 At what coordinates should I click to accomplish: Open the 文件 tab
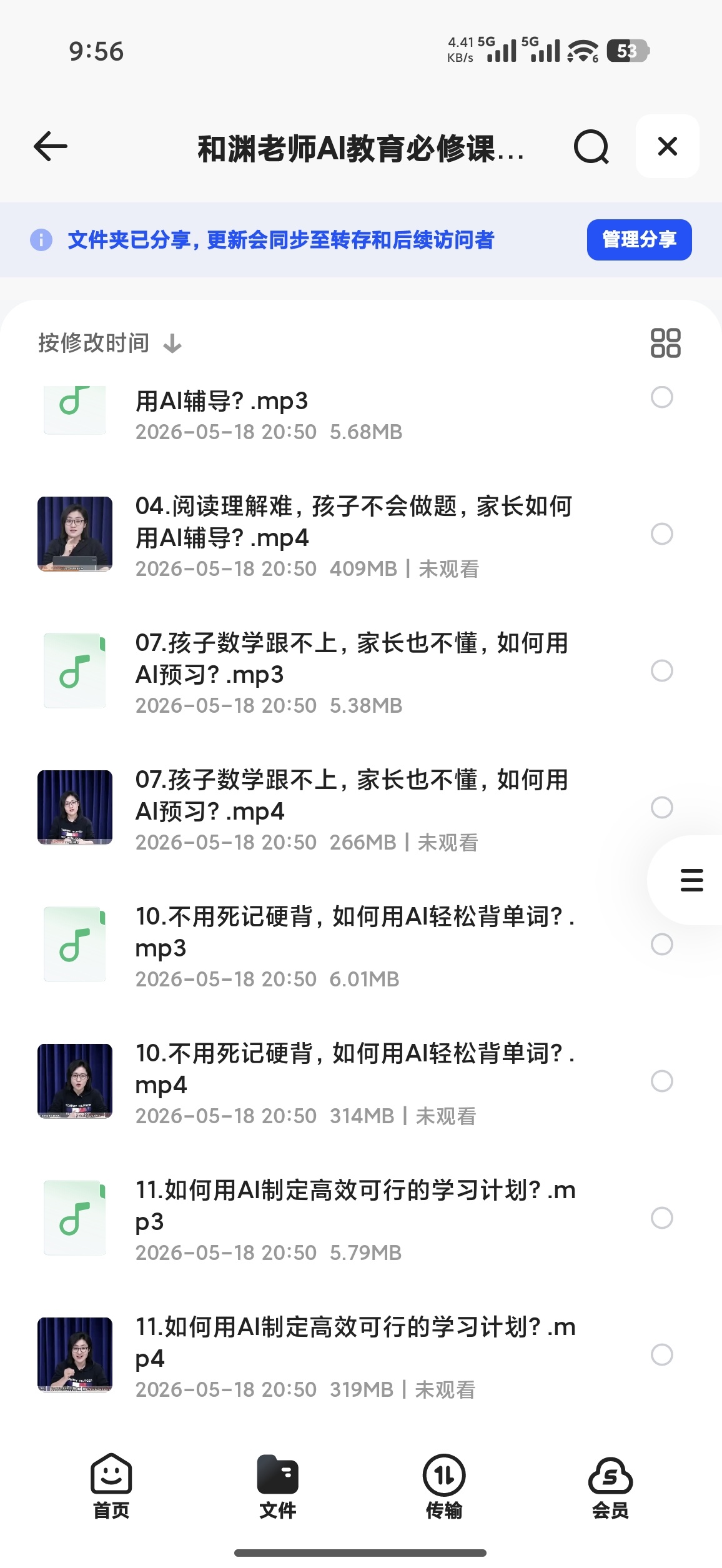[x=277, y=1487]
